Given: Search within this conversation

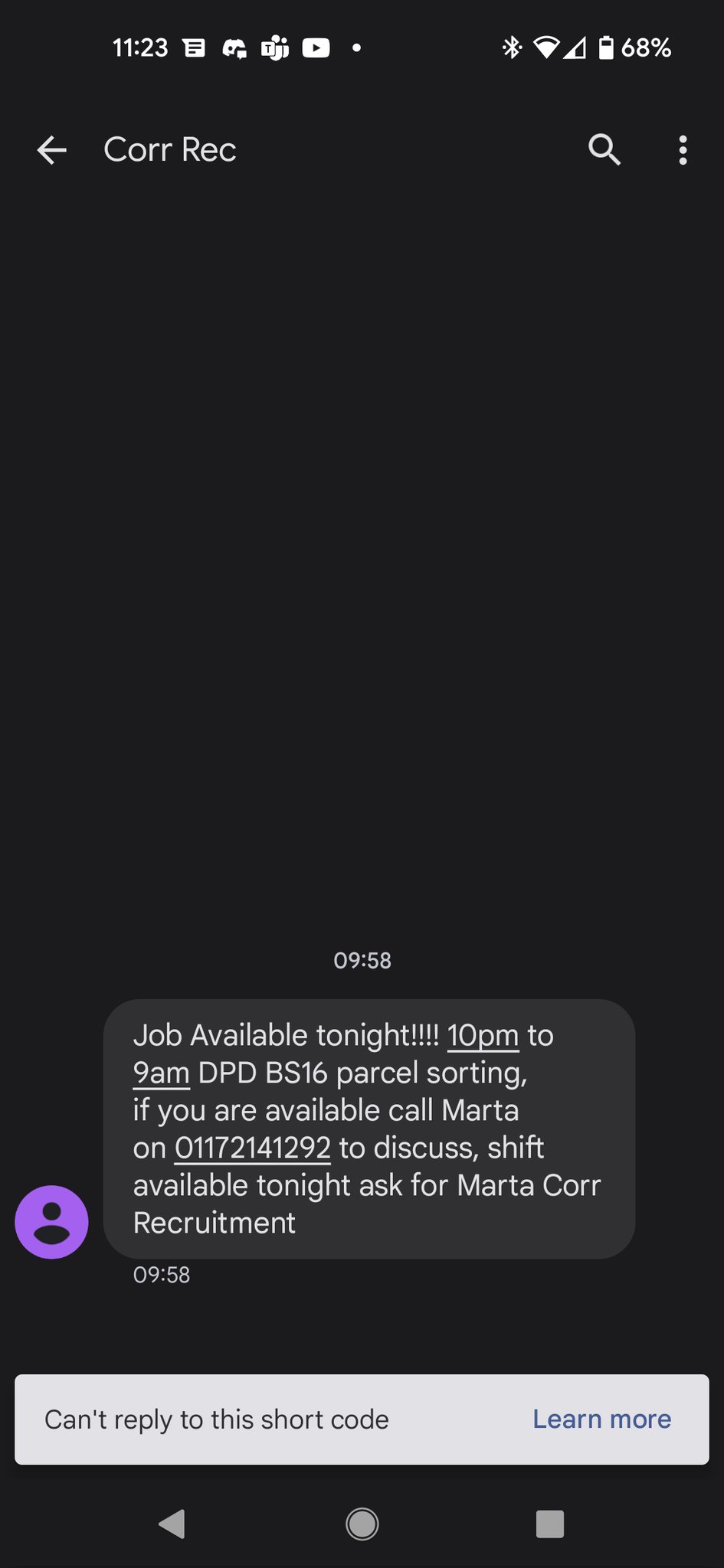Looking at the screenshot, I should [604, 150].
